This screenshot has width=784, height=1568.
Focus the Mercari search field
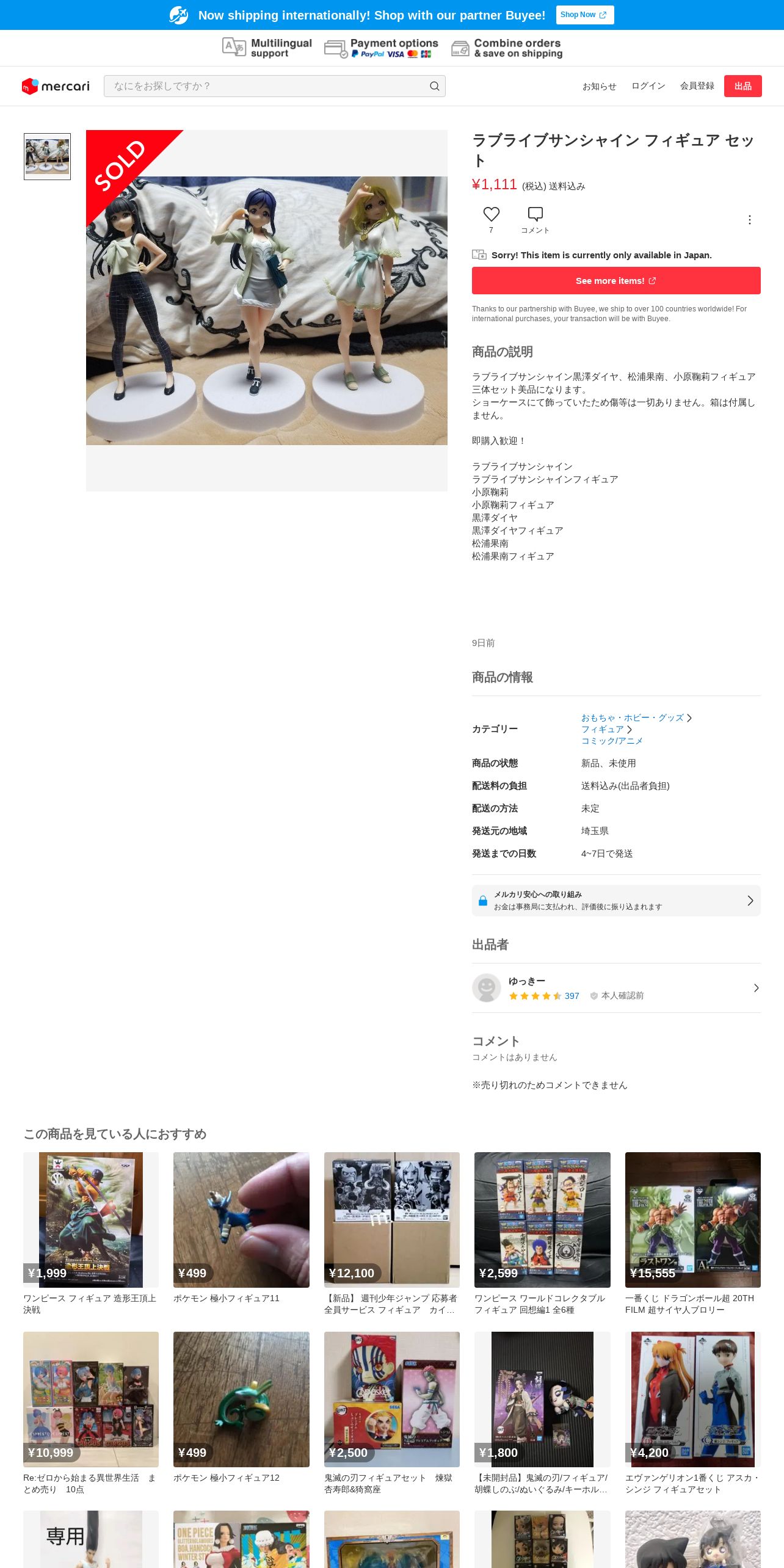click(269, 86)
